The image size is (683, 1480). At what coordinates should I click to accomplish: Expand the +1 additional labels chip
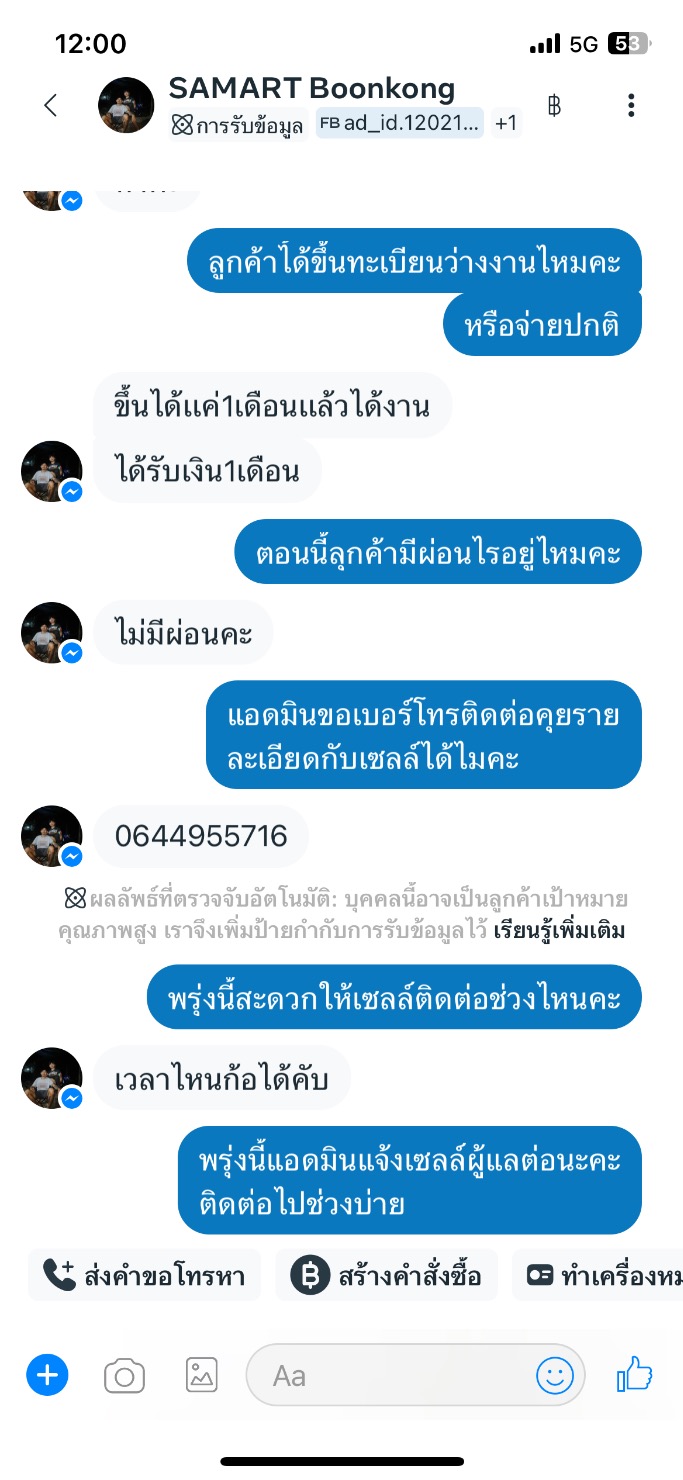coord(506,123)
